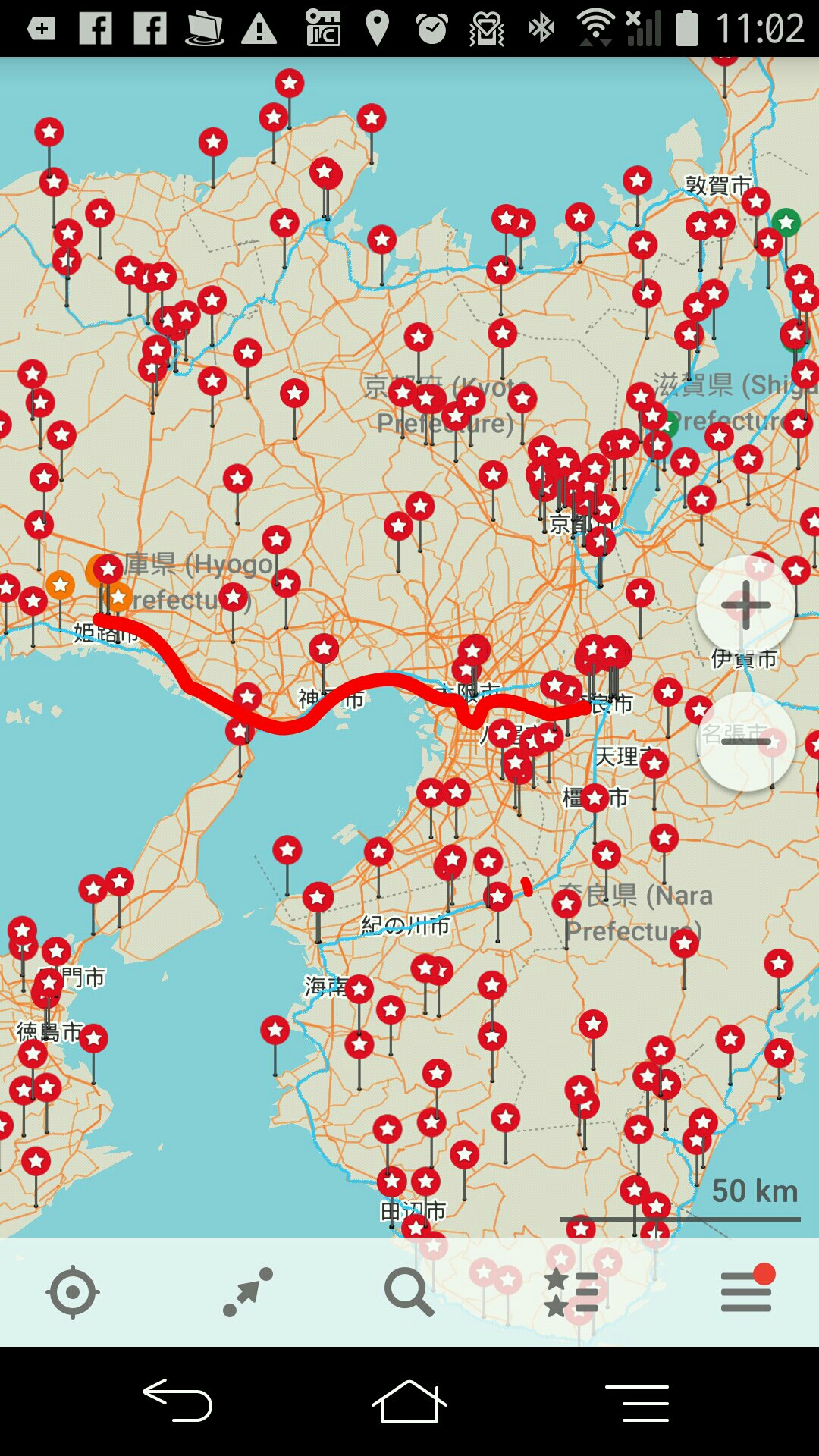Open the main menu
Image resolution: width=819 pixels, height=1456 pixels.
746,1291
